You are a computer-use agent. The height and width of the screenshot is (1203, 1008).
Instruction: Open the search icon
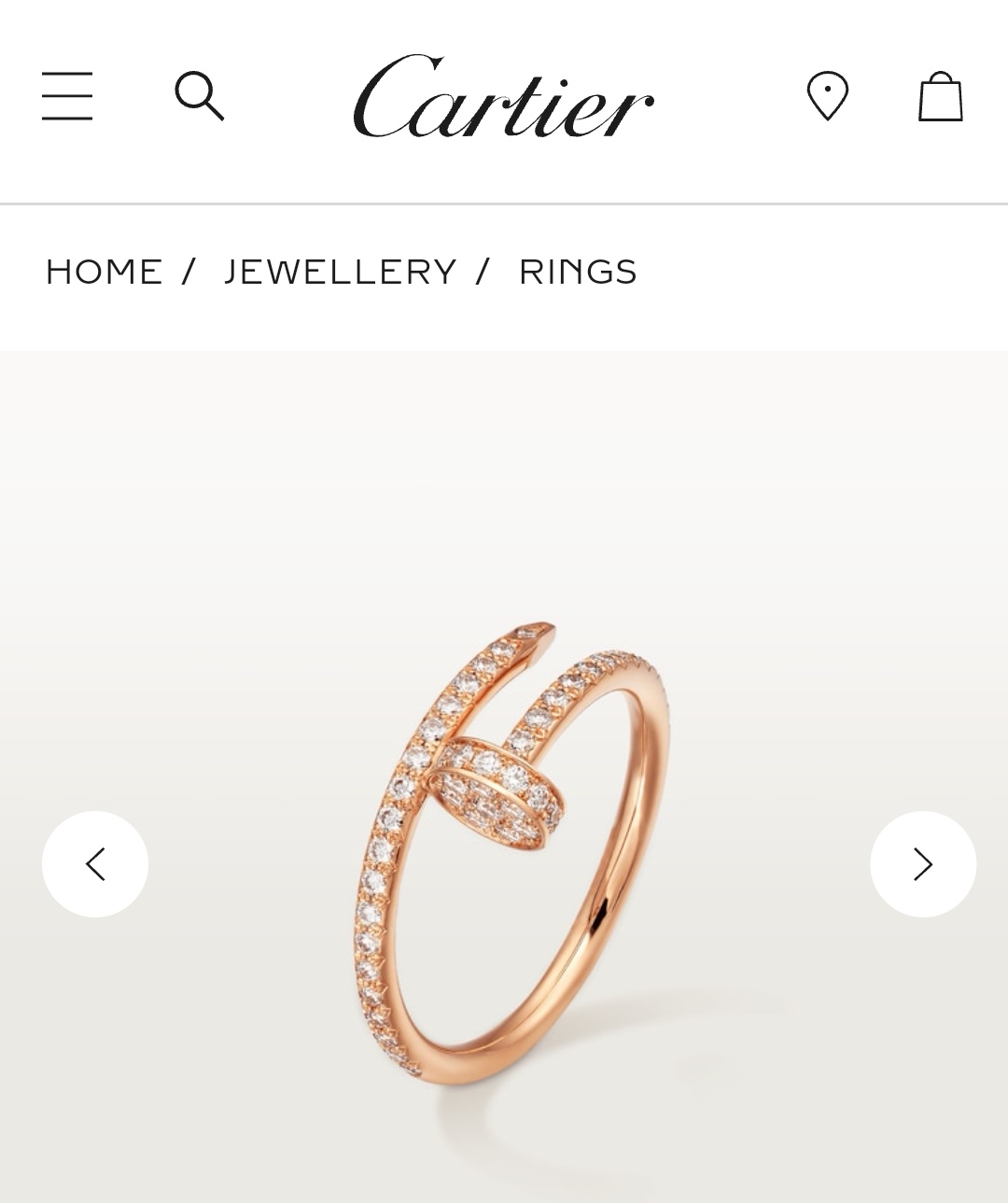[x=200, y=96]
